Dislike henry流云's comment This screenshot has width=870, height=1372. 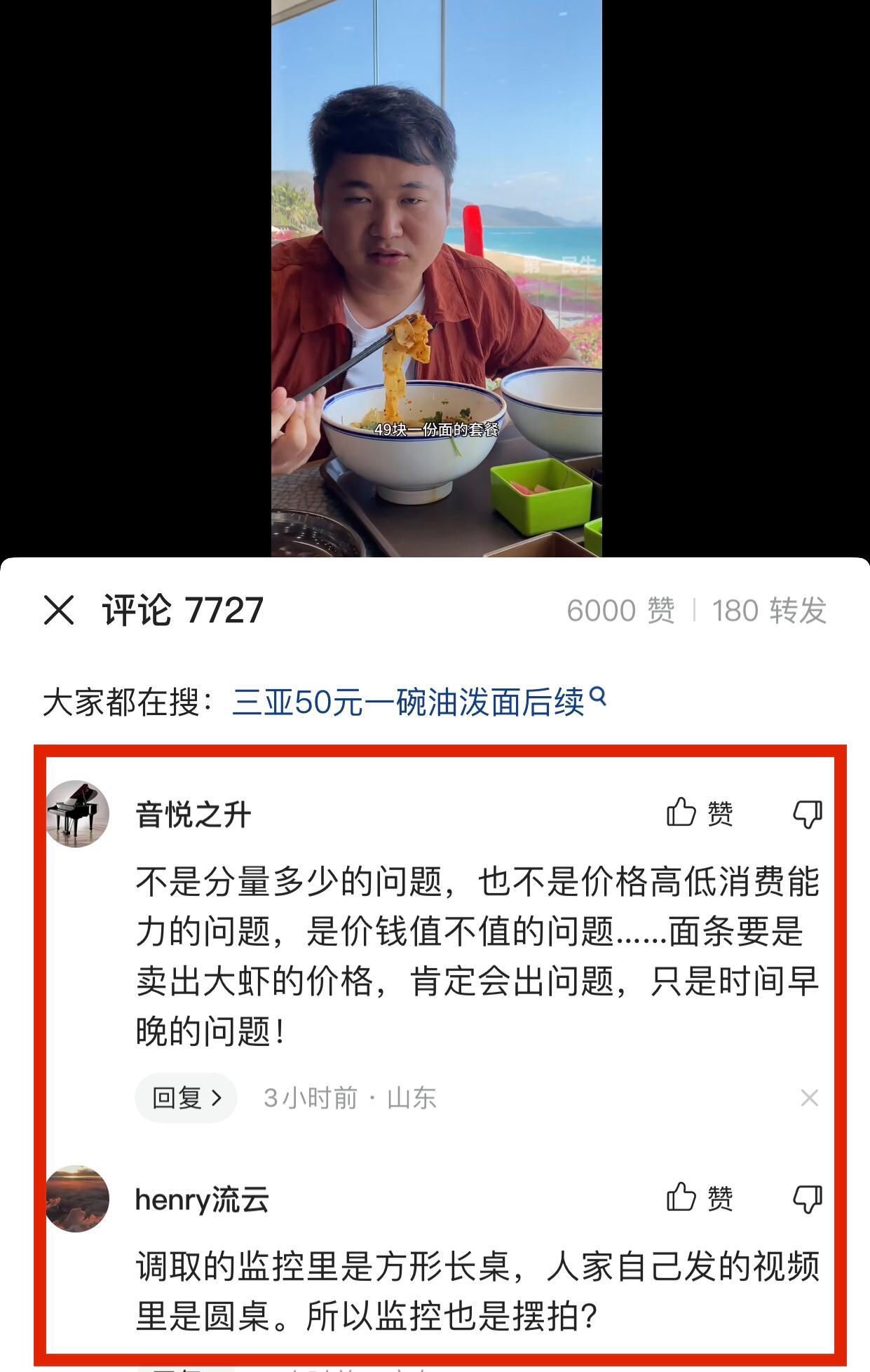click(807, 1199)
